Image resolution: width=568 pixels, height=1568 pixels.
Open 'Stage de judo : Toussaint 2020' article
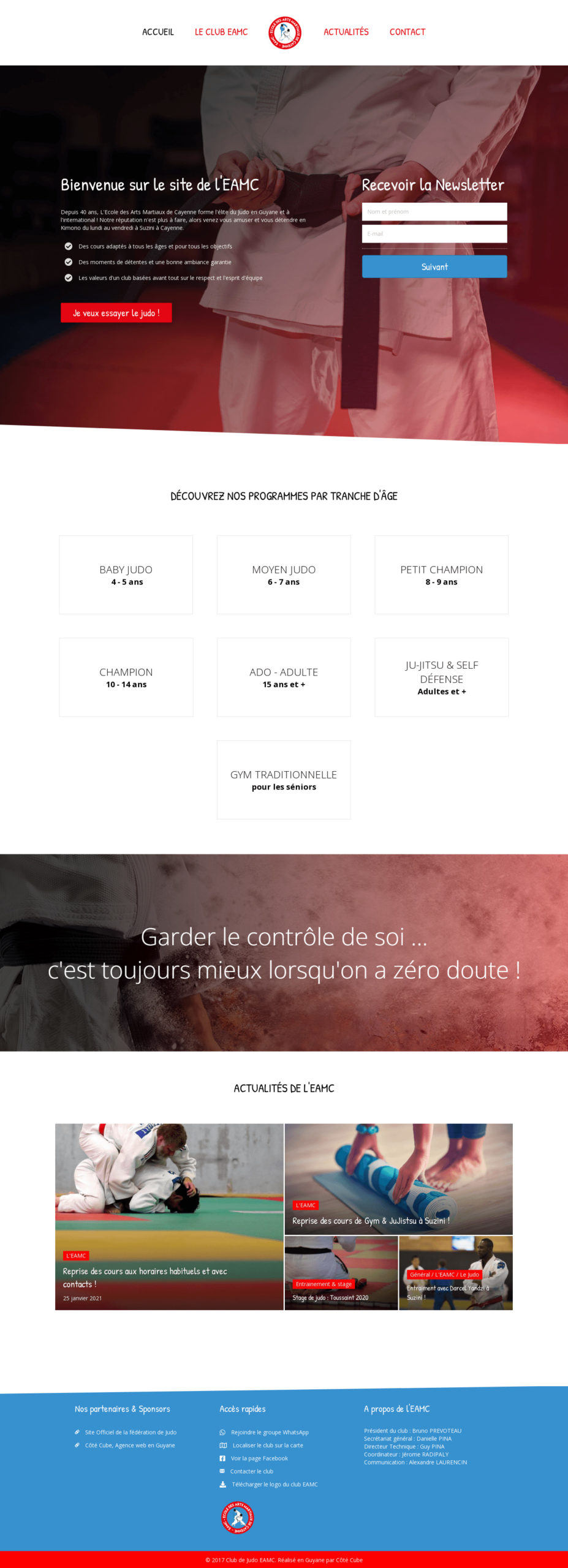pyautogui.click(x=330, y=1297)
